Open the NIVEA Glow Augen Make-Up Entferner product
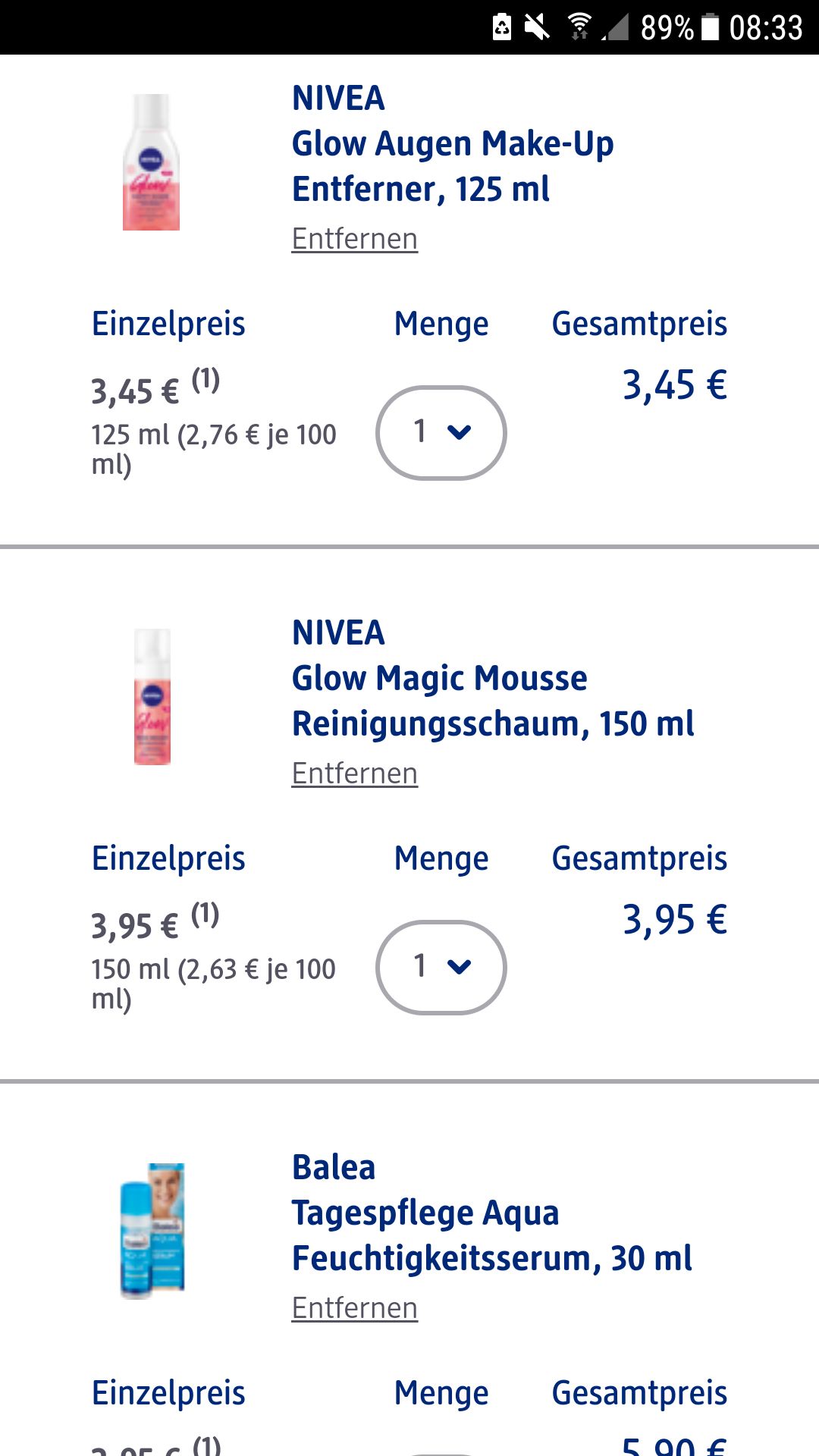Viewport: 819px width, 1456px height. coord(453,144)
